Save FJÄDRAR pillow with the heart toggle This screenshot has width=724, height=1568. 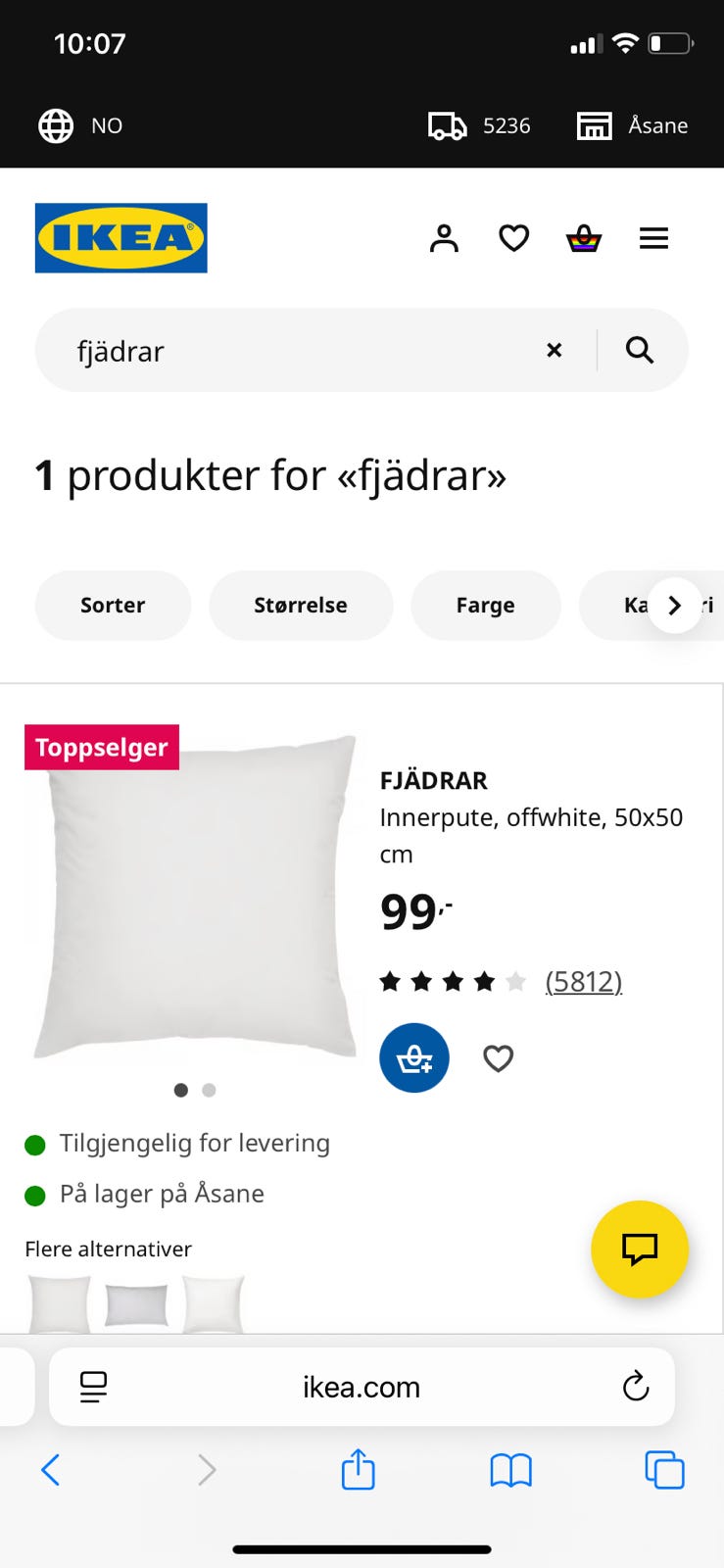(x=498, y=1058)
